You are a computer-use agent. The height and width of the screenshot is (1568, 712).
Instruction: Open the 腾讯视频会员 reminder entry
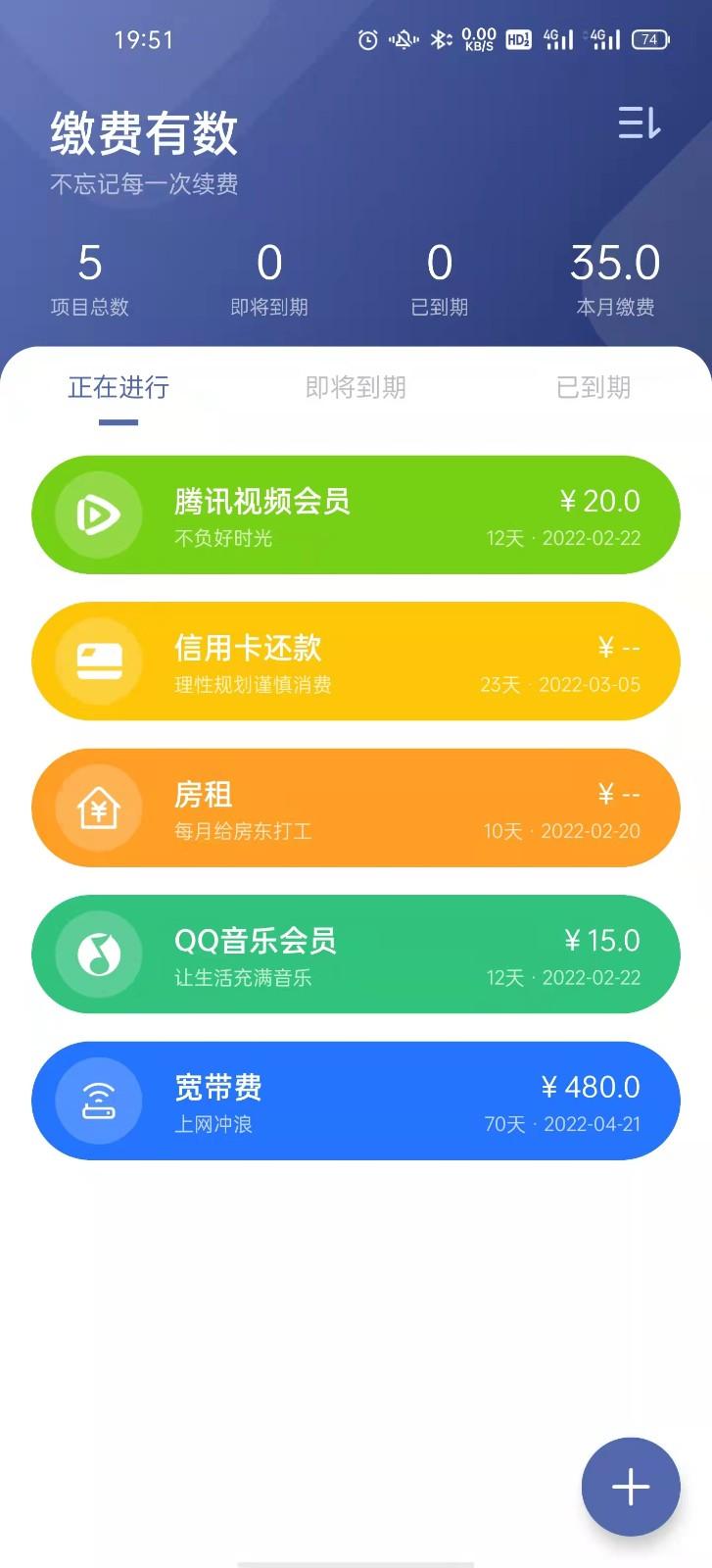[x=356, y=514]
